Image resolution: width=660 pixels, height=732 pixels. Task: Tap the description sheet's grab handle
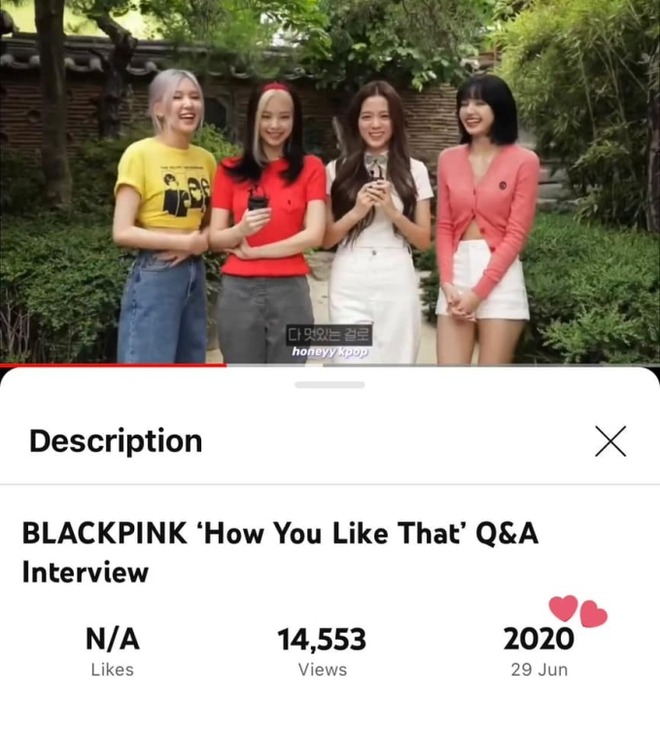[330, 384]
